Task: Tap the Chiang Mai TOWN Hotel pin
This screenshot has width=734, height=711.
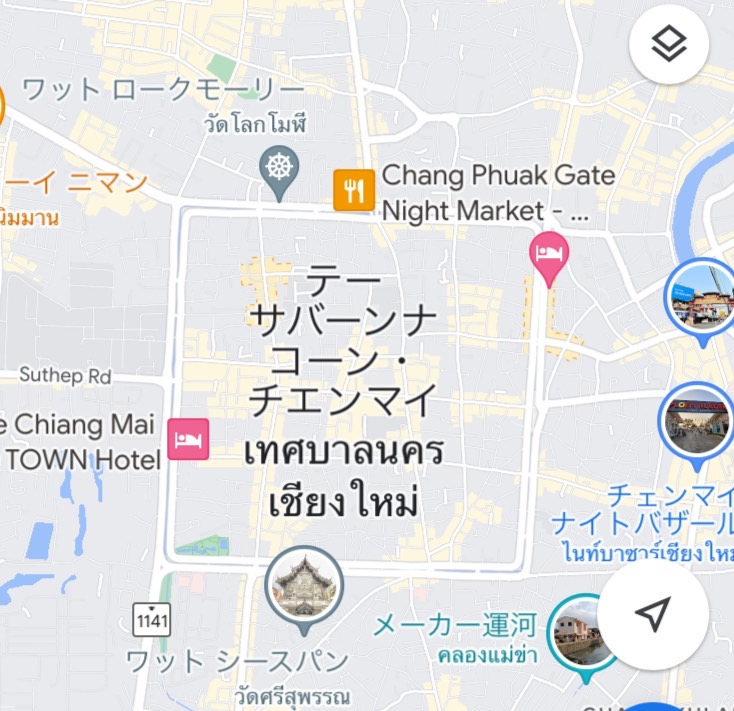Action: coord(188,439)
